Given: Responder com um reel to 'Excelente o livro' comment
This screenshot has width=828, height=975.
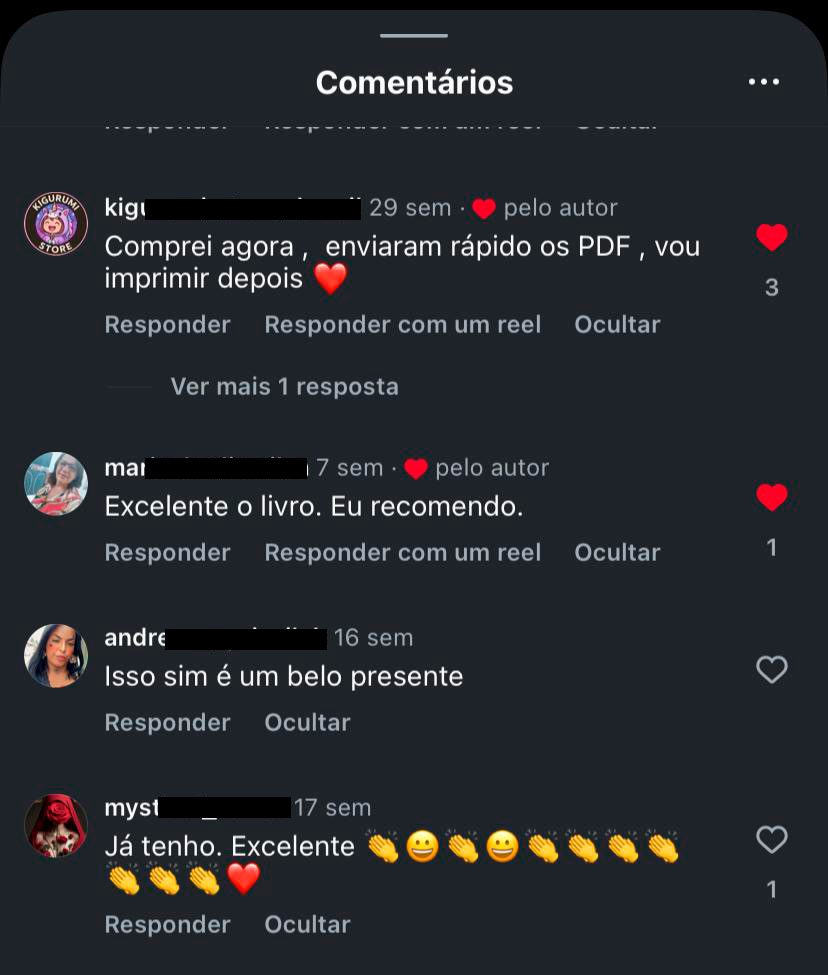Looking at the screenshot, I should tap(402, 553).
